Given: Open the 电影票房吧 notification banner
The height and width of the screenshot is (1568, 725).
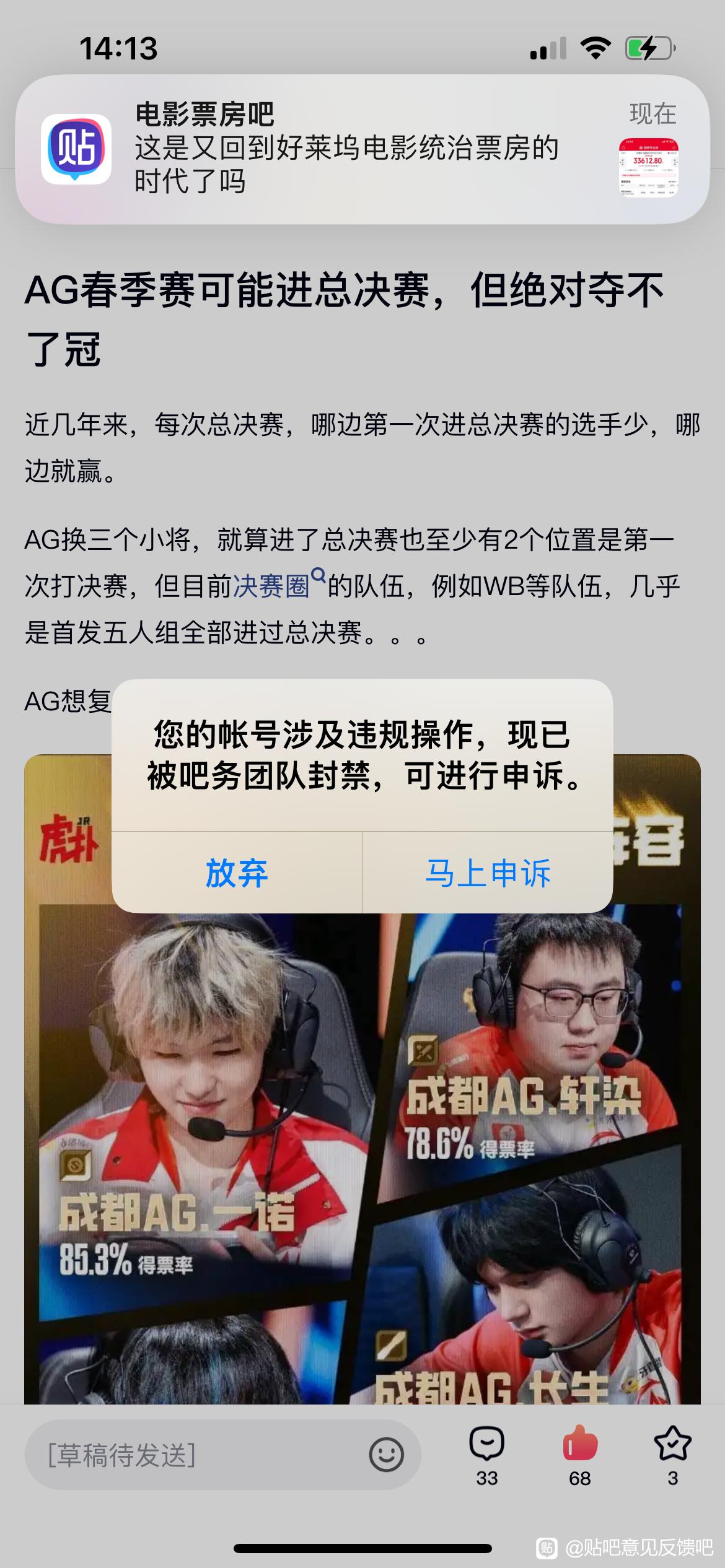Looking at the screenshot, I should click(x=362, y=149).
